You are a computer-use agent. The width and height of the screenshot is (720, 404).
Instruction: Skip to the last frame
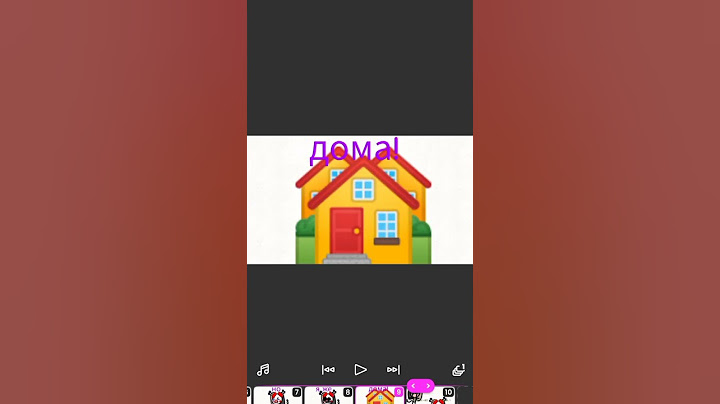[393, 370]
